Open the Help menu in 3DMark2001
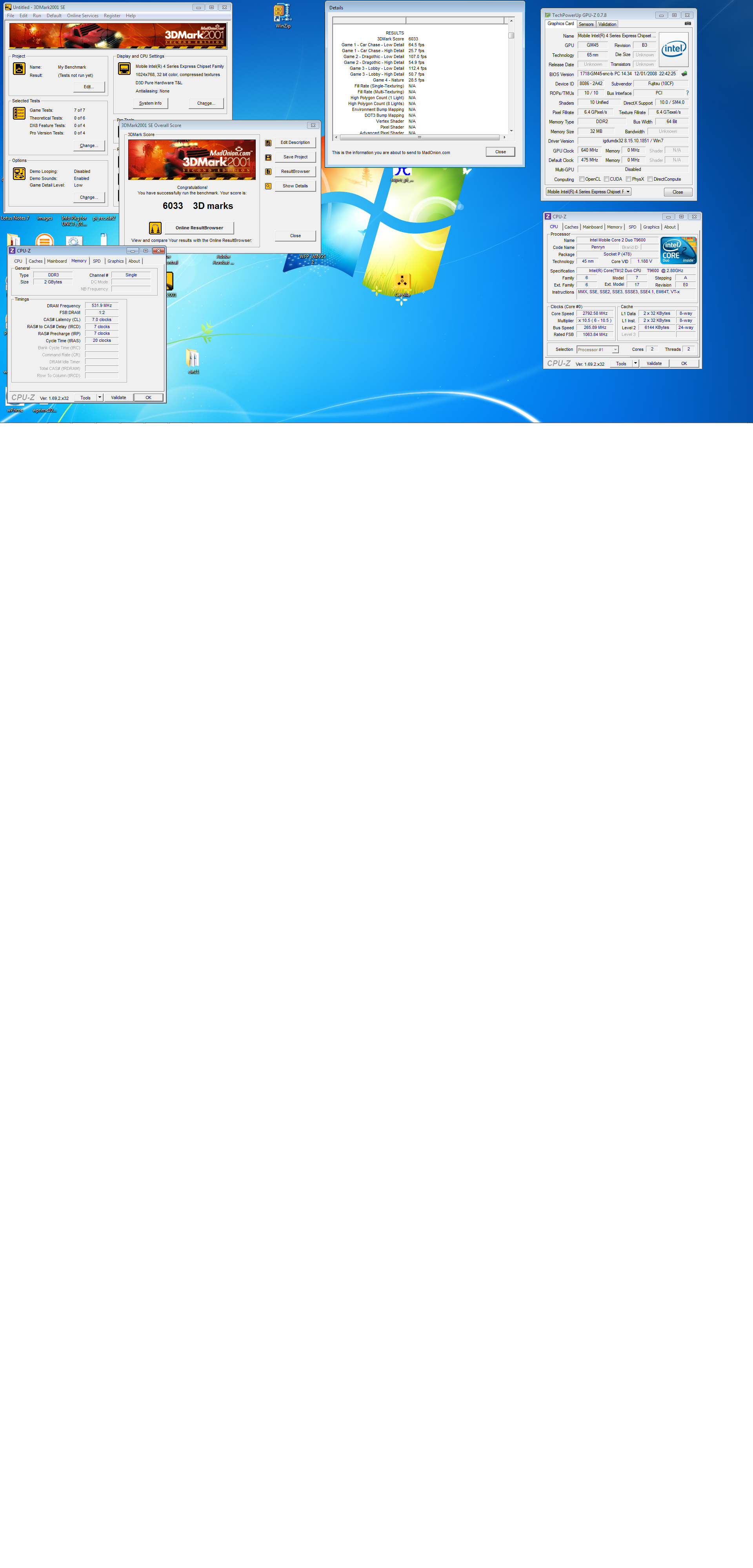 131,16
